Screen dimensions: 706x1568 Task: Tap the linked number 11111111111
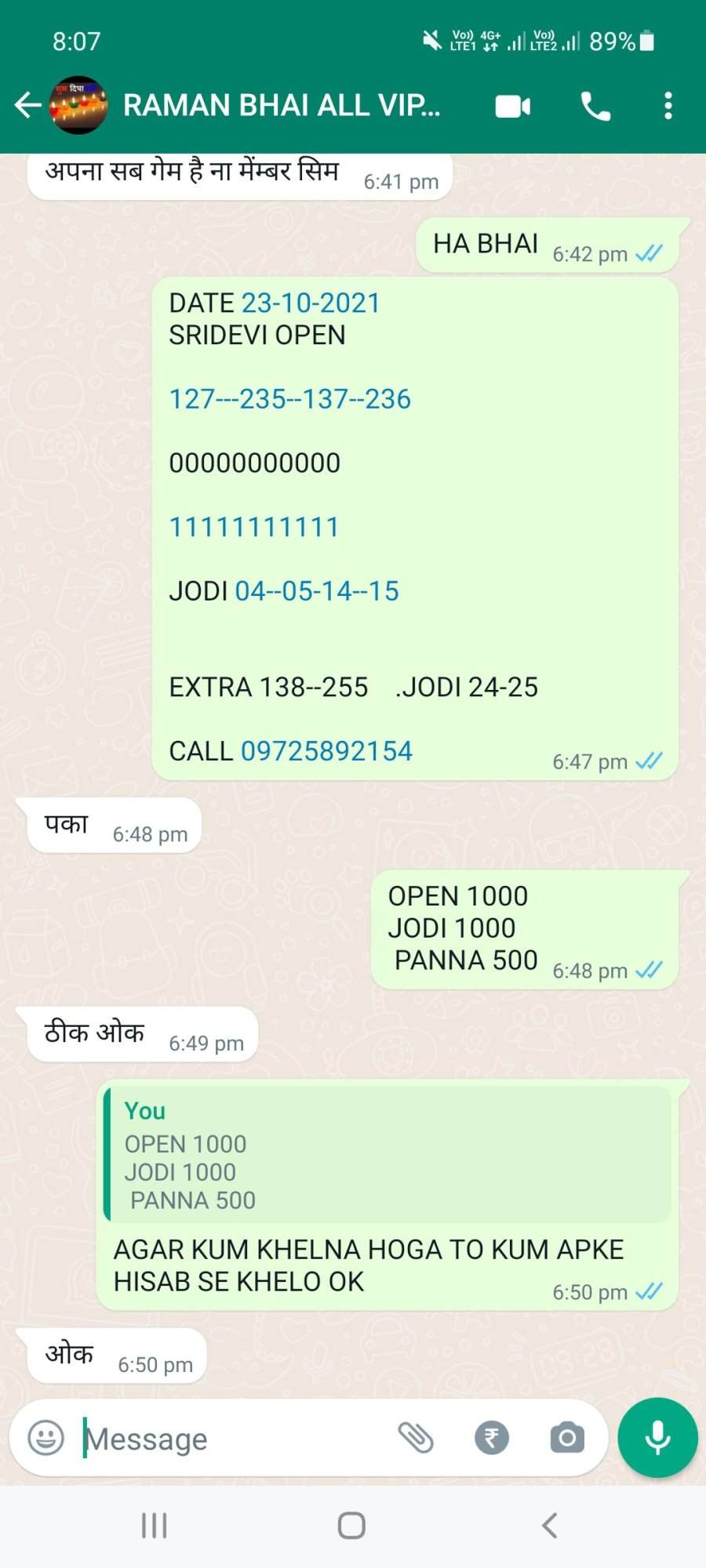(x=254, y=527)
